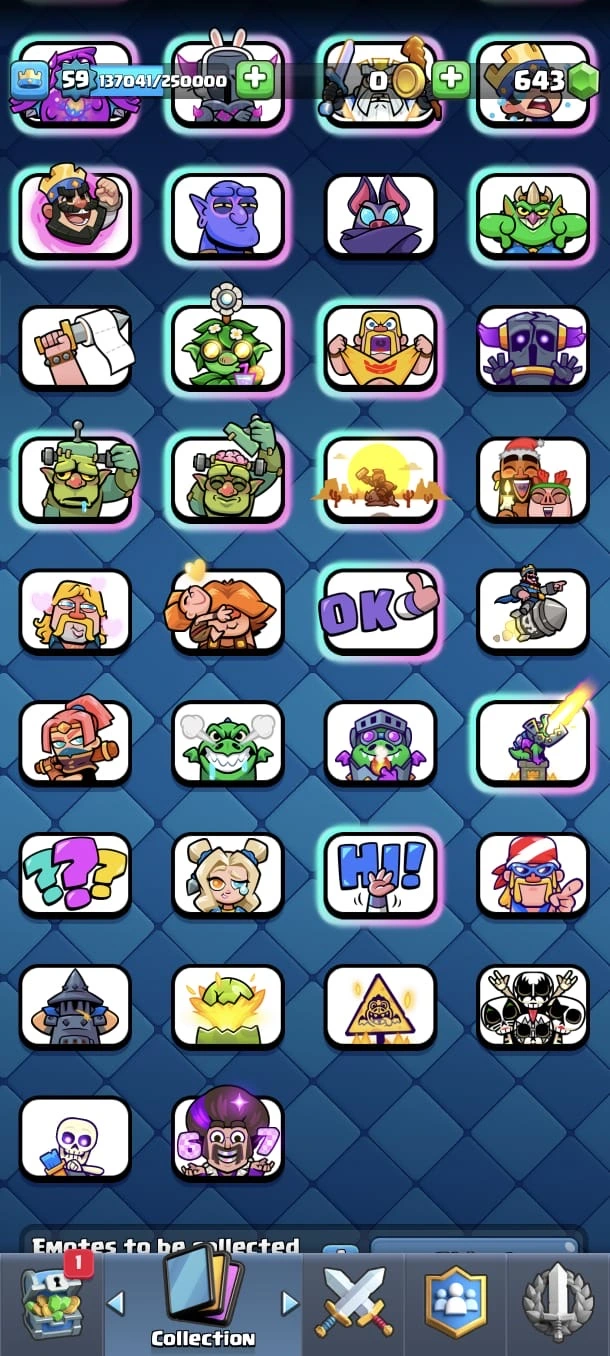Image resolution: width=610 pixels, height=1356 pixels.
Task: Tap the right arrow beside Collection tab
Action: coord(290,1303)
